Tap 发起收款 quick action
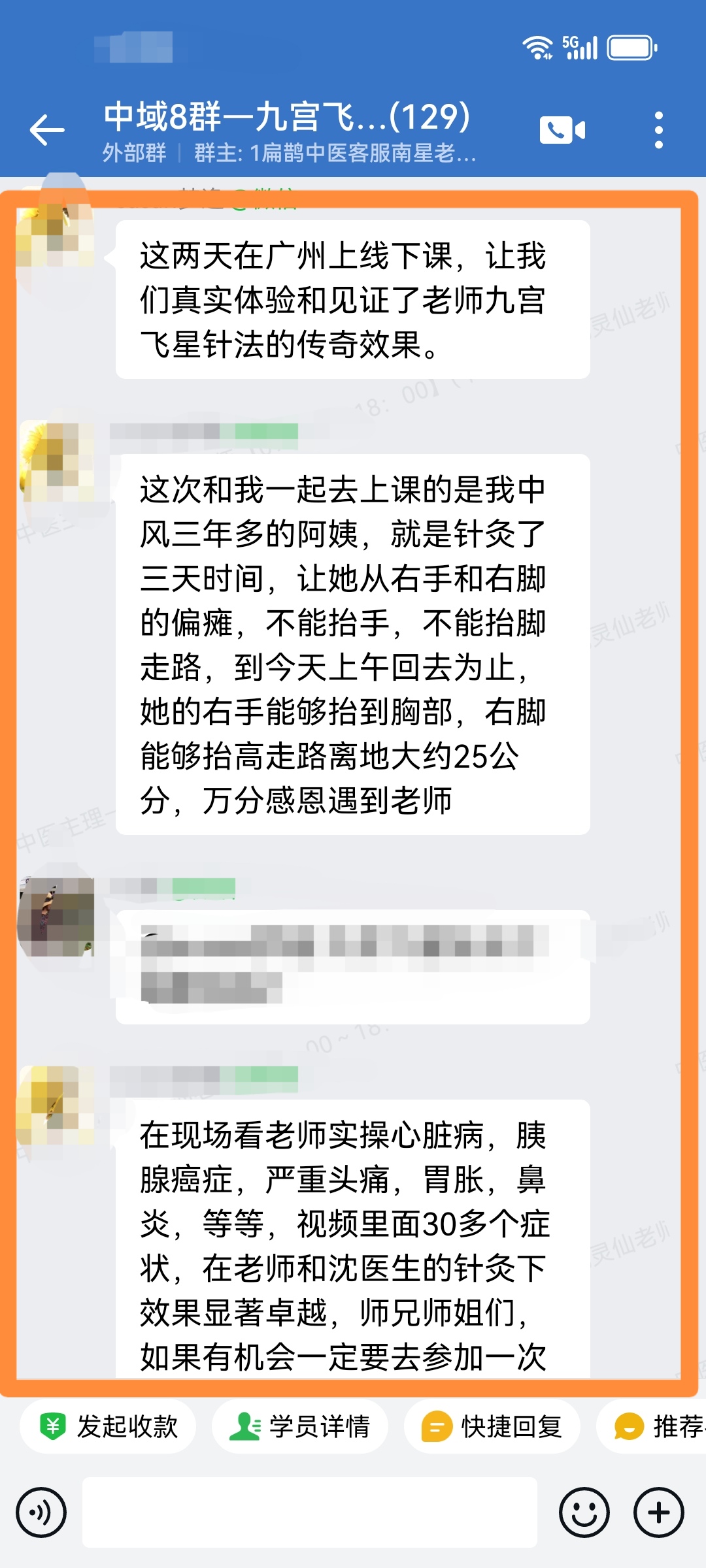The image size is (706, 1568). [109, 1426]
